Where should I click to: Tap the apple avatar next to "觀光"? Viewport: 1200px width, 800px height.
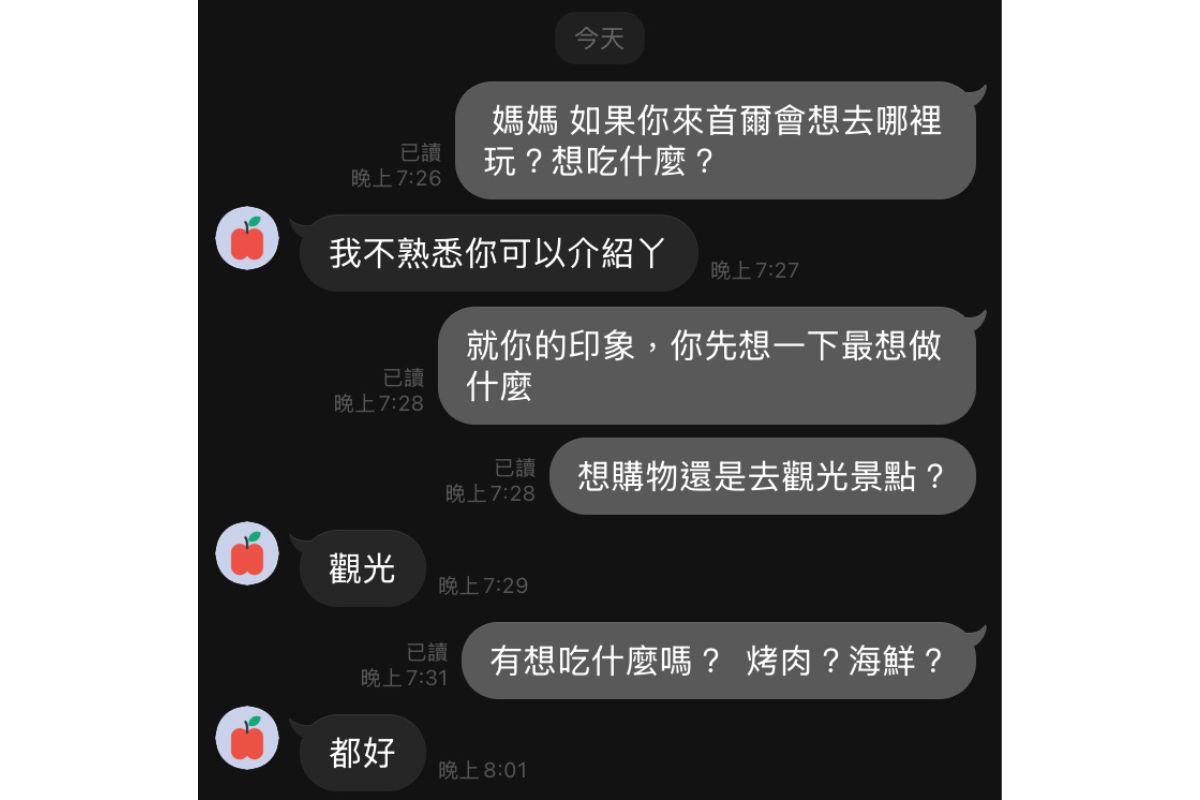pyautogui.click(x=247, y=553)
